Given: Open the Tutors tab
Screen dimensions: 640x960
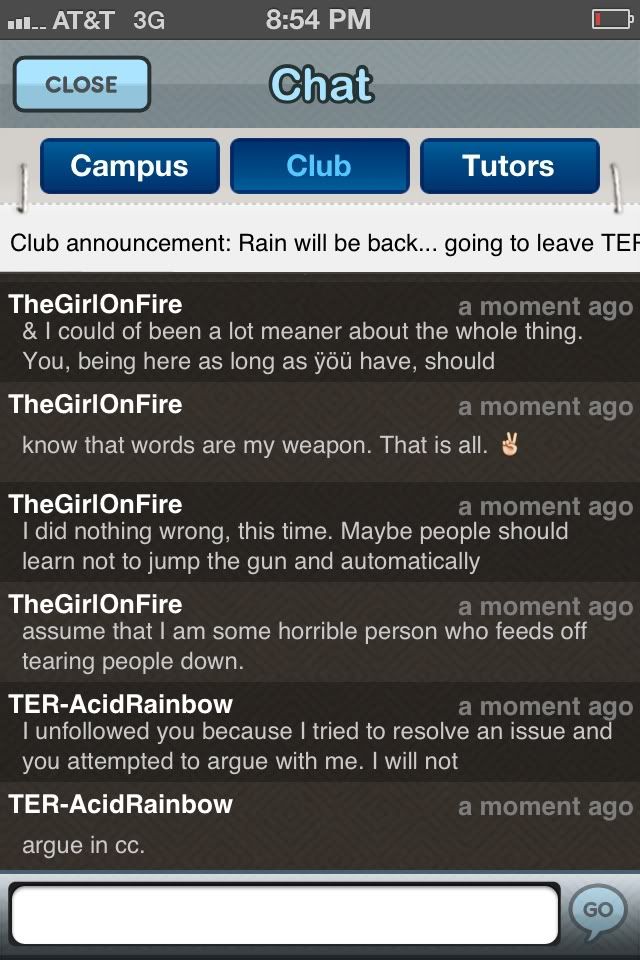Looking at the screenshot, I should [x=509, y=166].
